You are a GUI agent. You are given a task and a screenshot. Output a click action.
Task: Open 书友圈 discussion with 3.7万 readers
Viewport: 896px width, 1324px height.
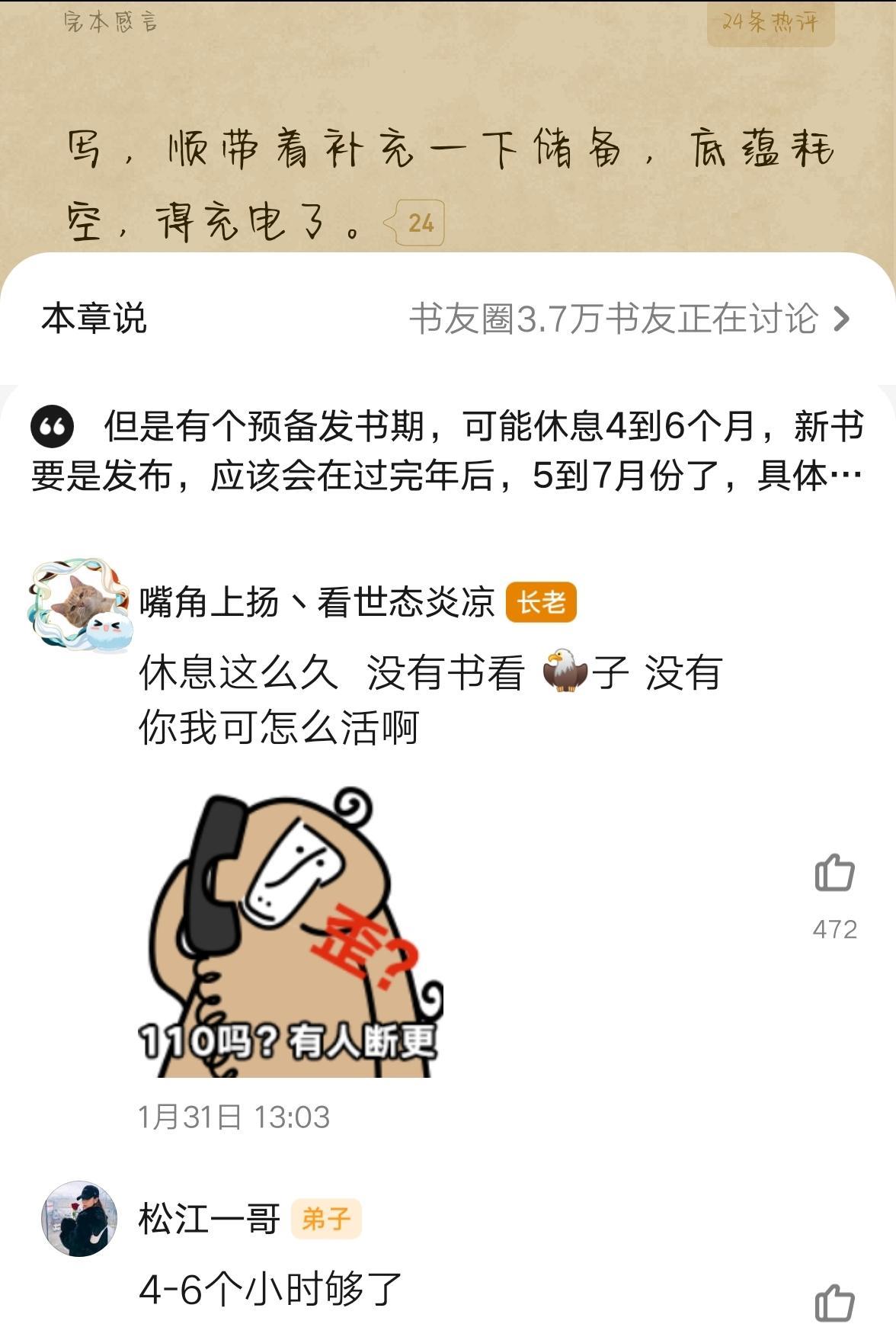(x=629, y=319)
